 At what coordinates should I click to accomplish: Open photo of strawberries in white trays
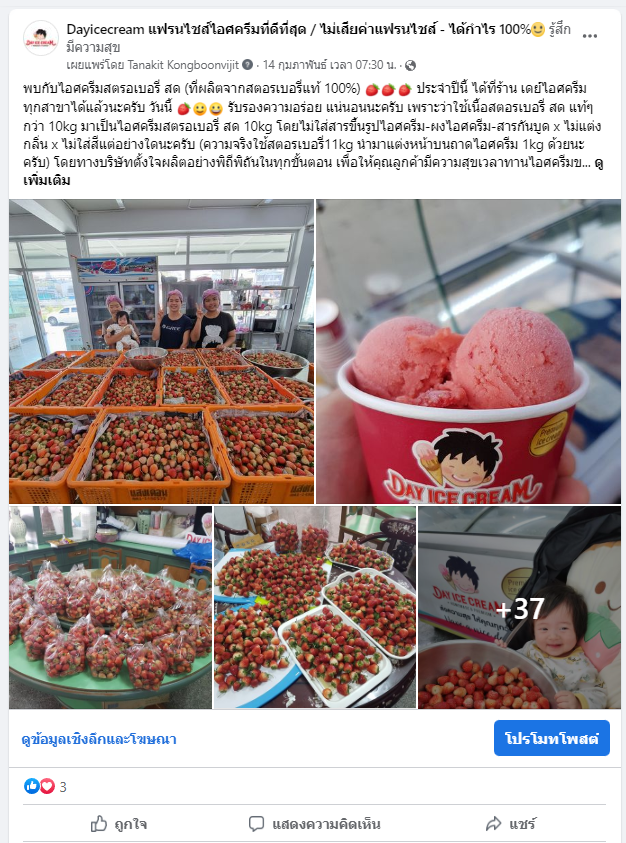pyautogui.click(x=314, y=607)
